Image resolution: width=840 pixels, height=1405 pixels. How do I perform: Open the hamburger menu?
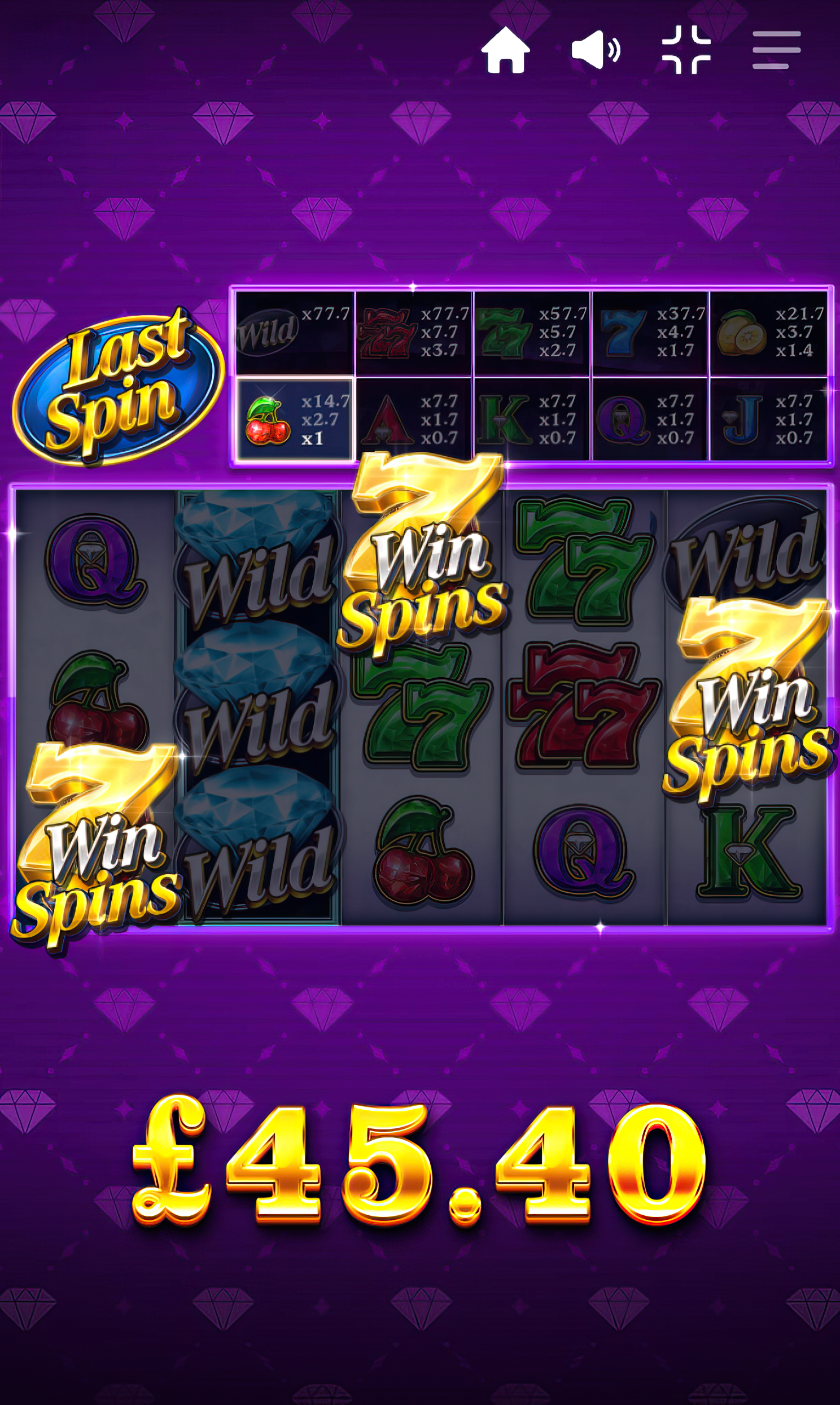click(x=777, y=50)
